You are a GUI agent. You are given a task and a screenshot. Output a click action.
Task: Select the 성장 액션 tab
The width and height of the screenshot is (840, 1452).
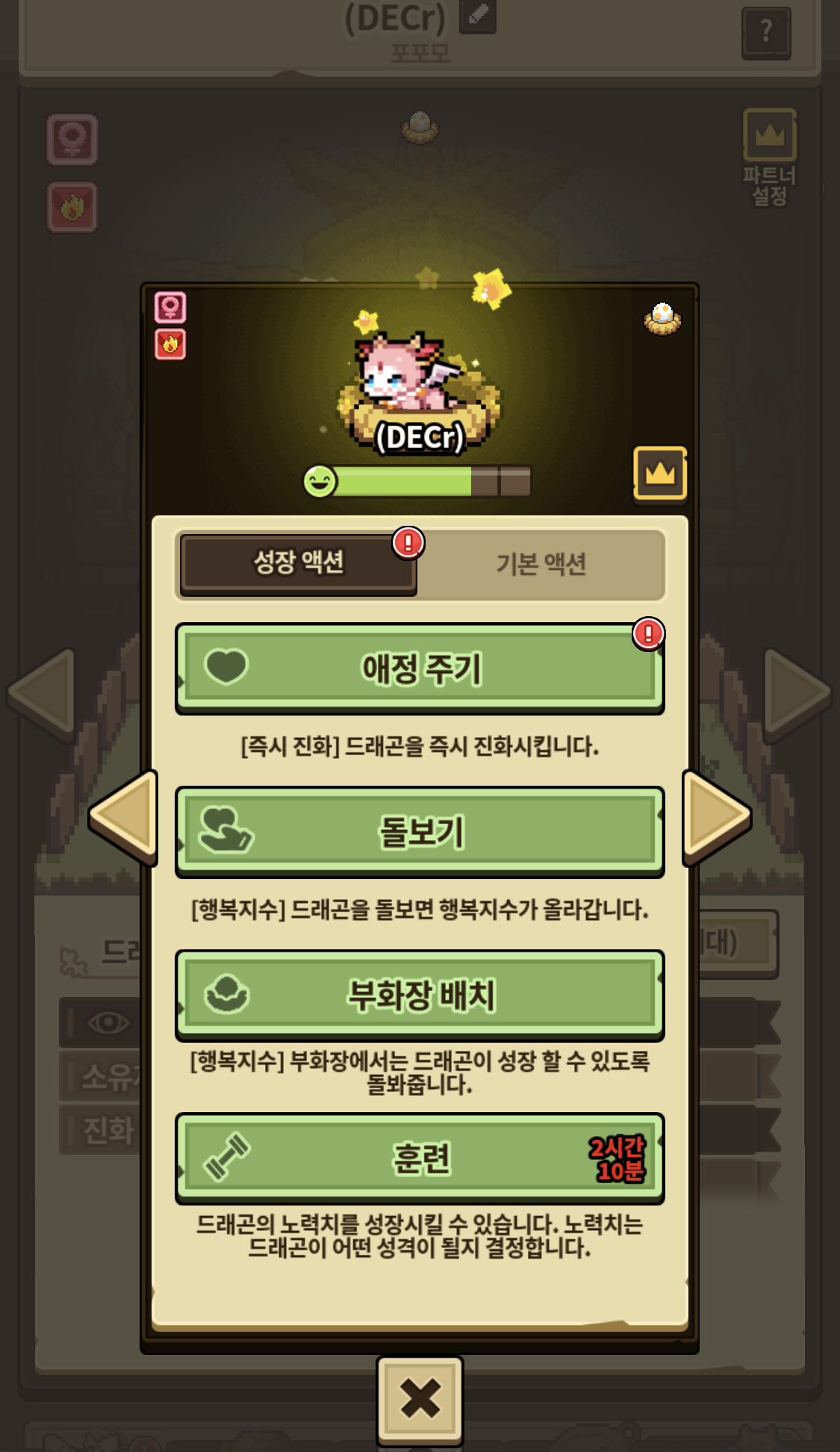click(299, 562)
